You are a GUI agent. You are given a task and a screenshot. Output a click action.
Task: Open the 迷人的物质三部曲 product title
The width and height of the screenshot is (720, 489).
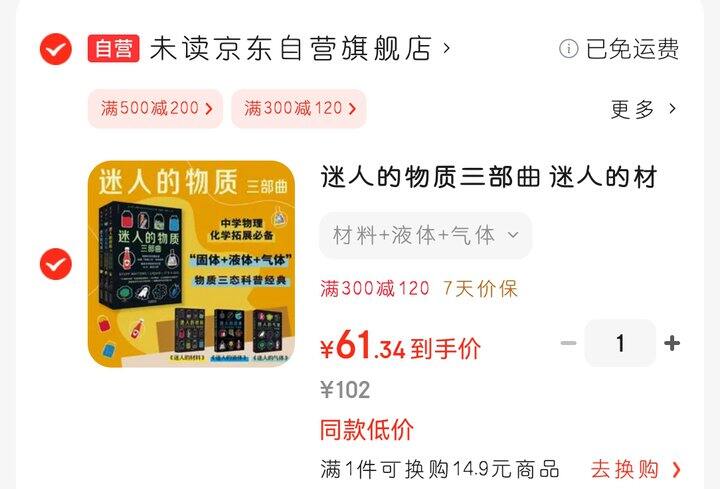(x=489, y=177)
